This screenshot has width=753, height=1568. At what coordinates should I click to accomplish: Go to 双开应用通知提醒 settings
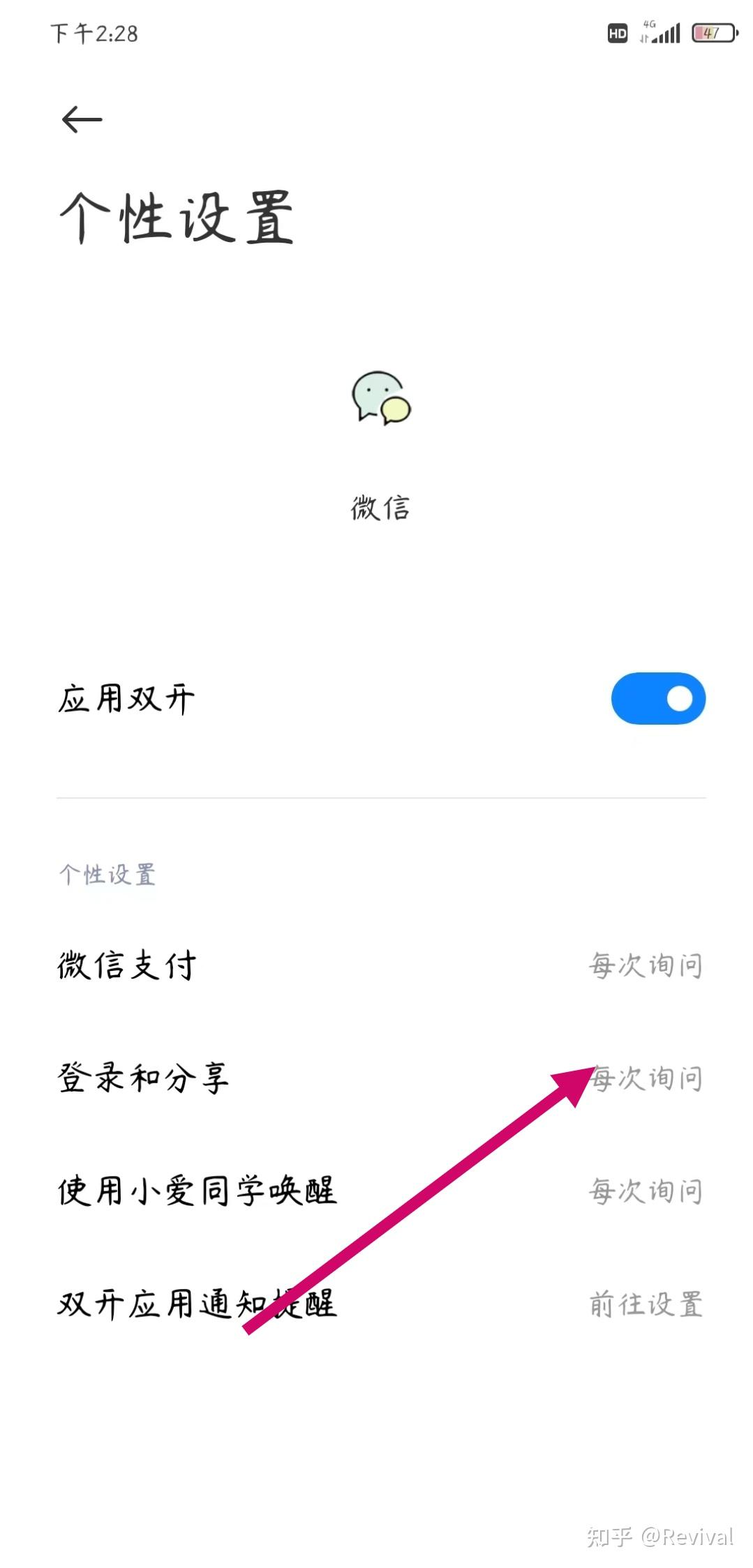coord(380,1304)
